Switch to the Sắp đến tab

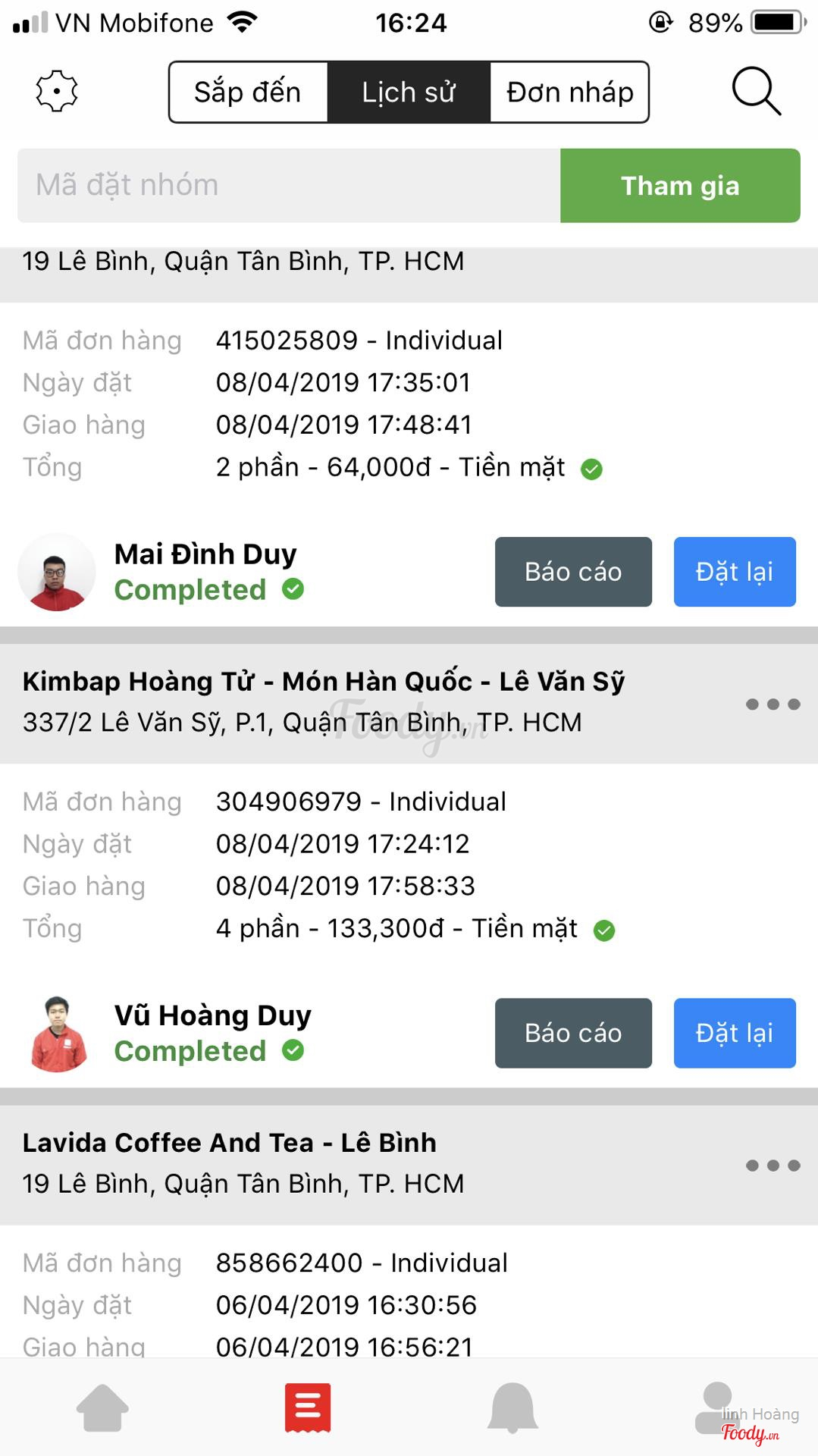248,92
